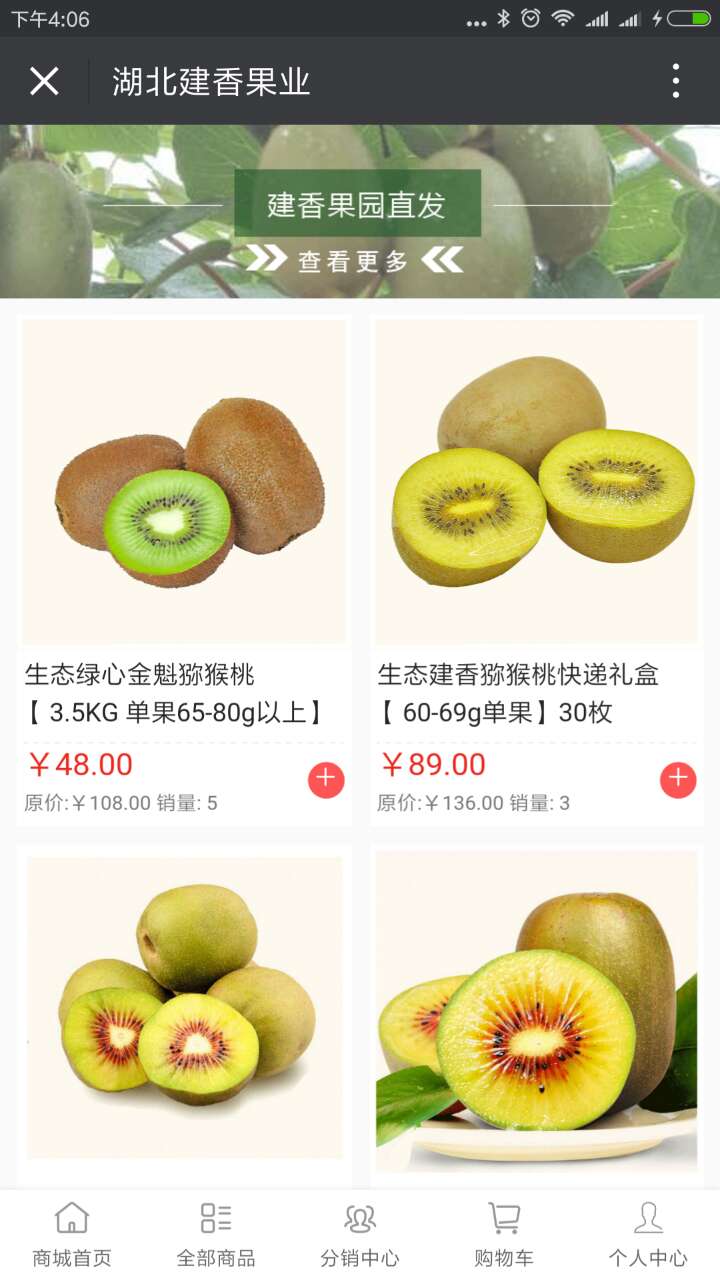Viewport: 720px width, 1280px height.
Task: Close the 湖北建香果业 page
Action: click(x=44, y=81)
